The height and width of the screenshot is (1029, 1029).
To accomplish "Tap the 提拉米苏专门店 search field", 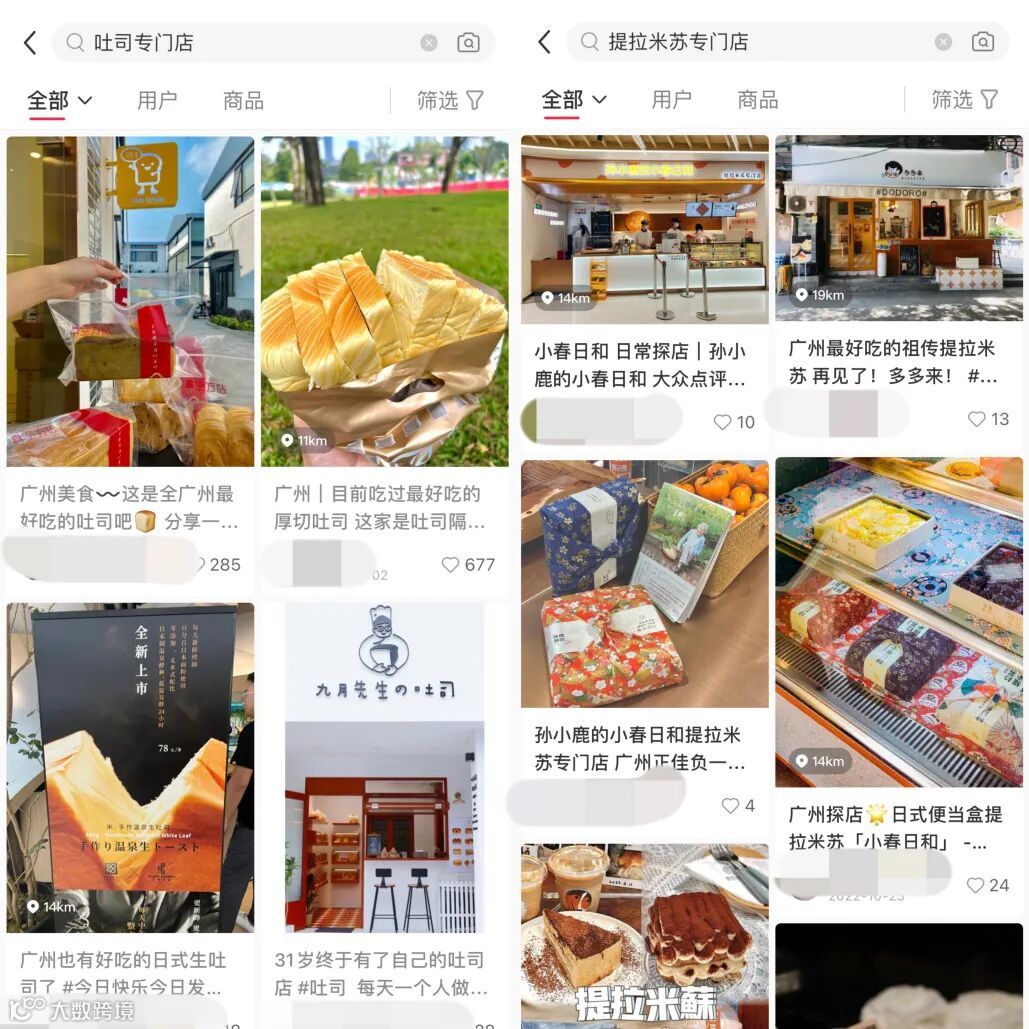I will pos(760,41).
